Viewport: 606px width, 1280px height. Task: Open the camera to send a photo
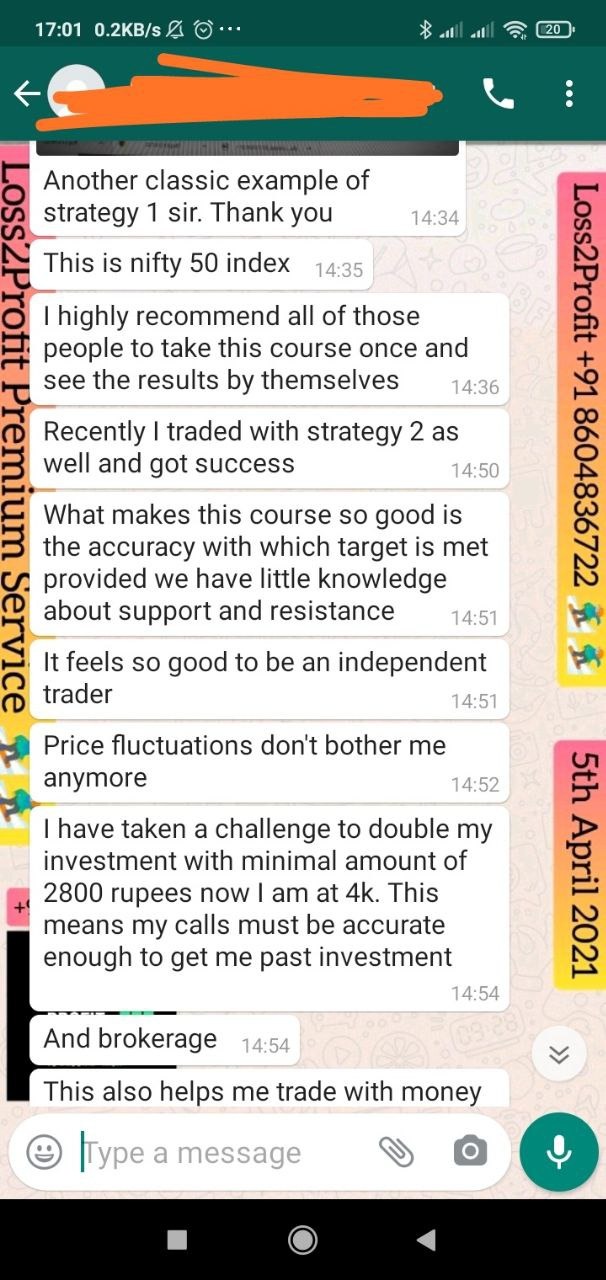pos(469,1152)
